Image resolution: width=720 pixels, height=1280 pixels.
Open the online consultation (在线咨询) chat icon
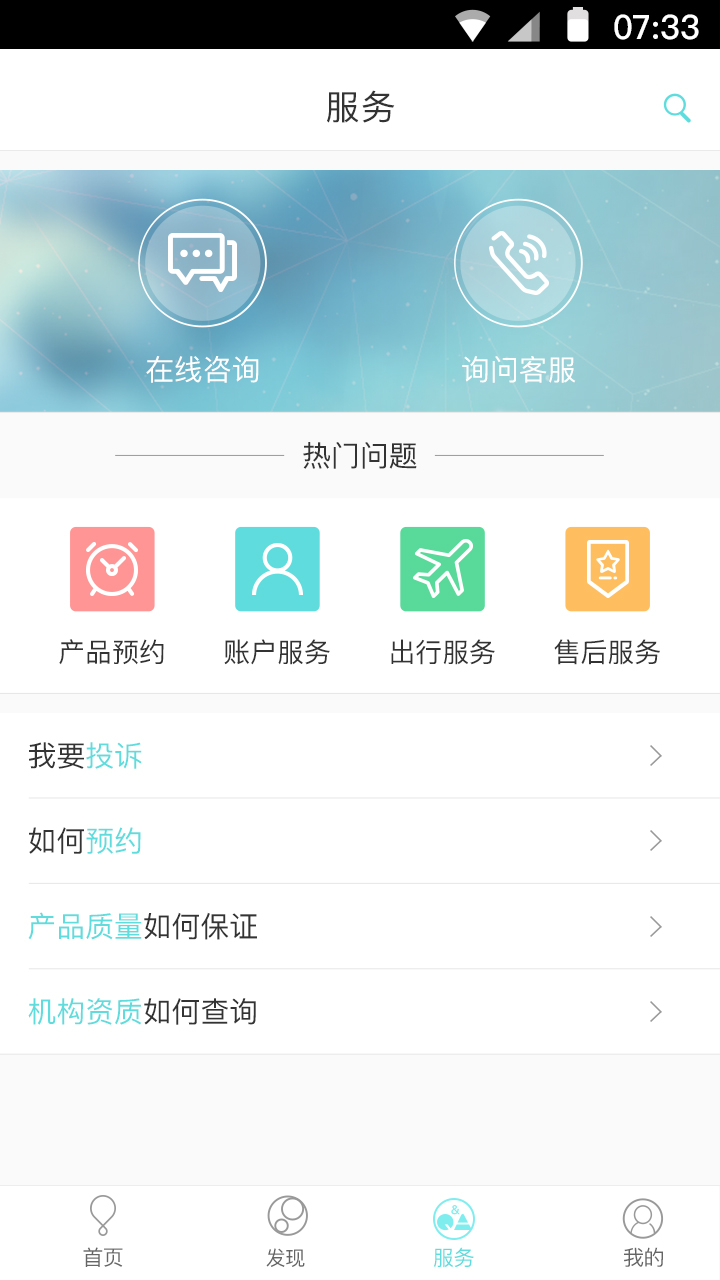202,262
